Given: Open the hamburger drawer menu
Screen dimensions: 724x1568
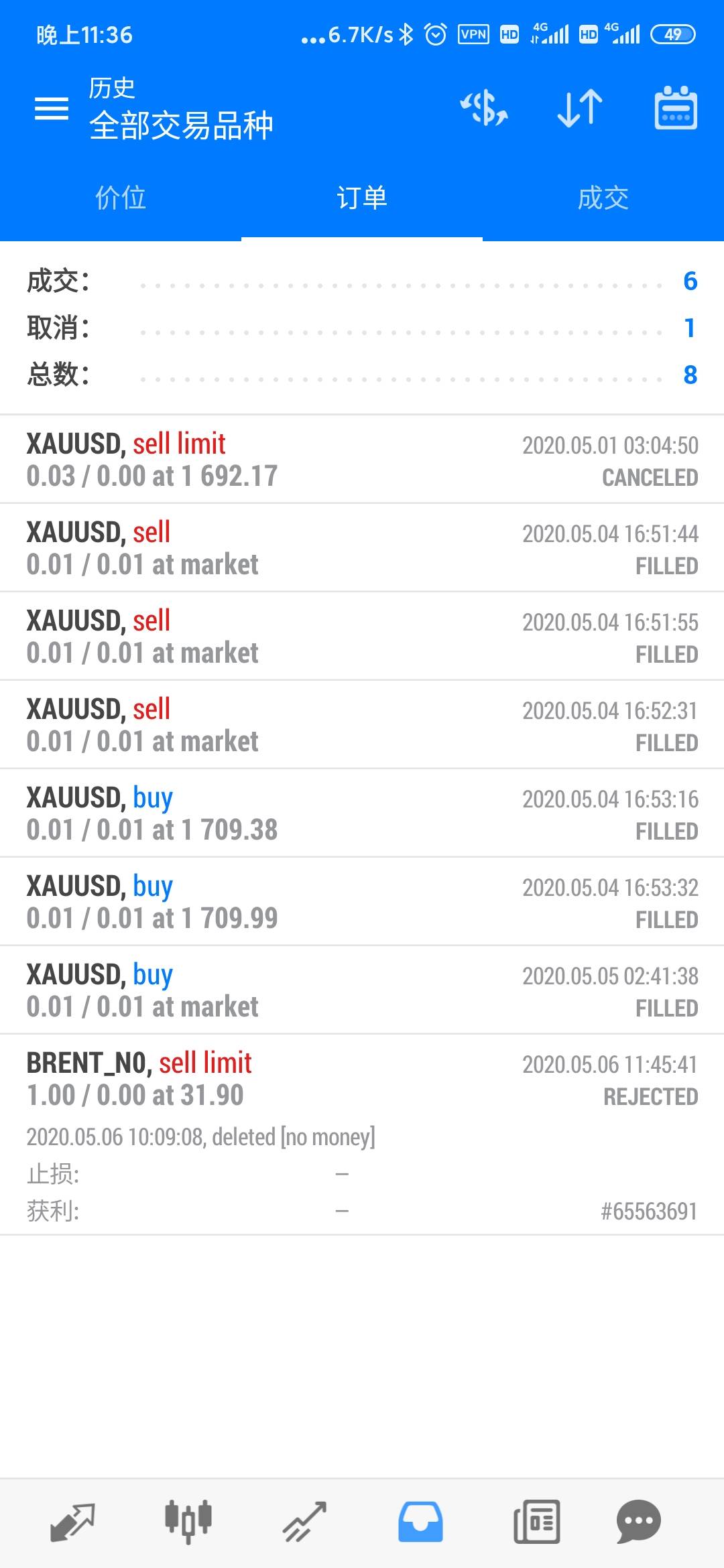Looking at the screenshot, I should click(x=52, y=109).
